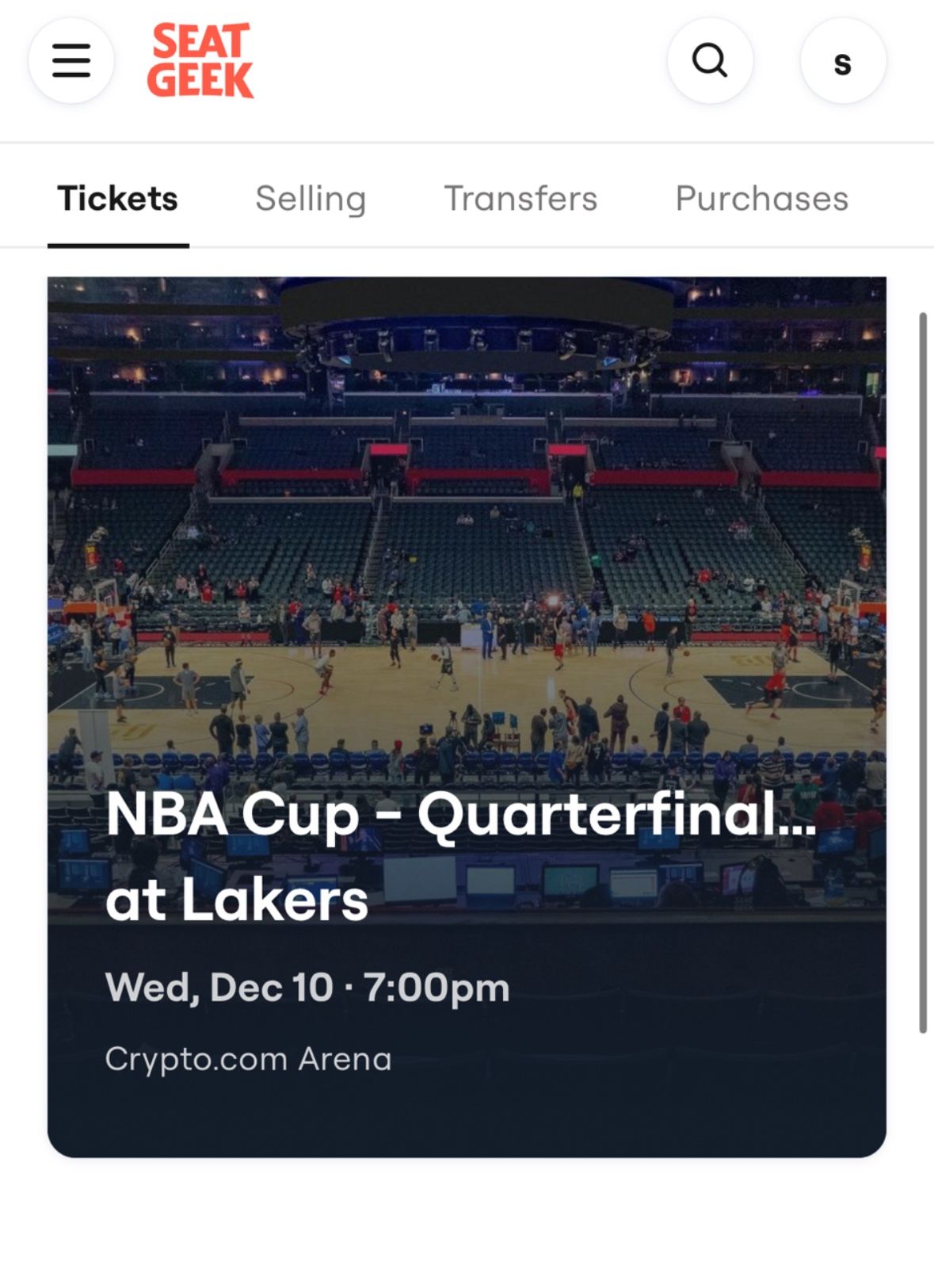The height and width of the screenshot is (1288, 934).
Task: Switch to the Selling tab
Action: [311, 197]
